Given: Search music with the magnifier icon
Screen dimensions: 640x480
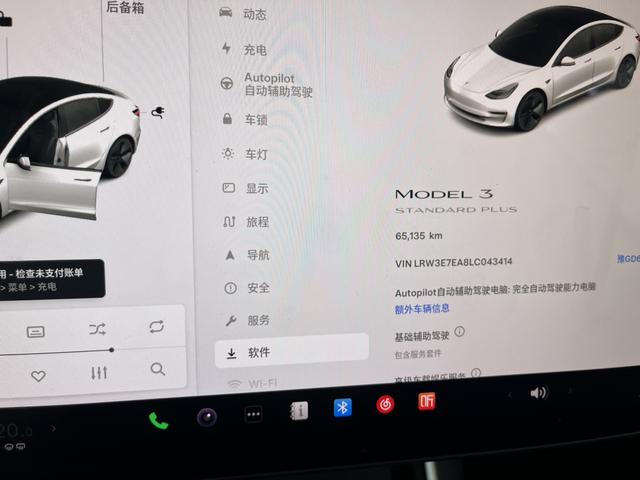Looking at the screenshot, I should [x=158, y=370].
